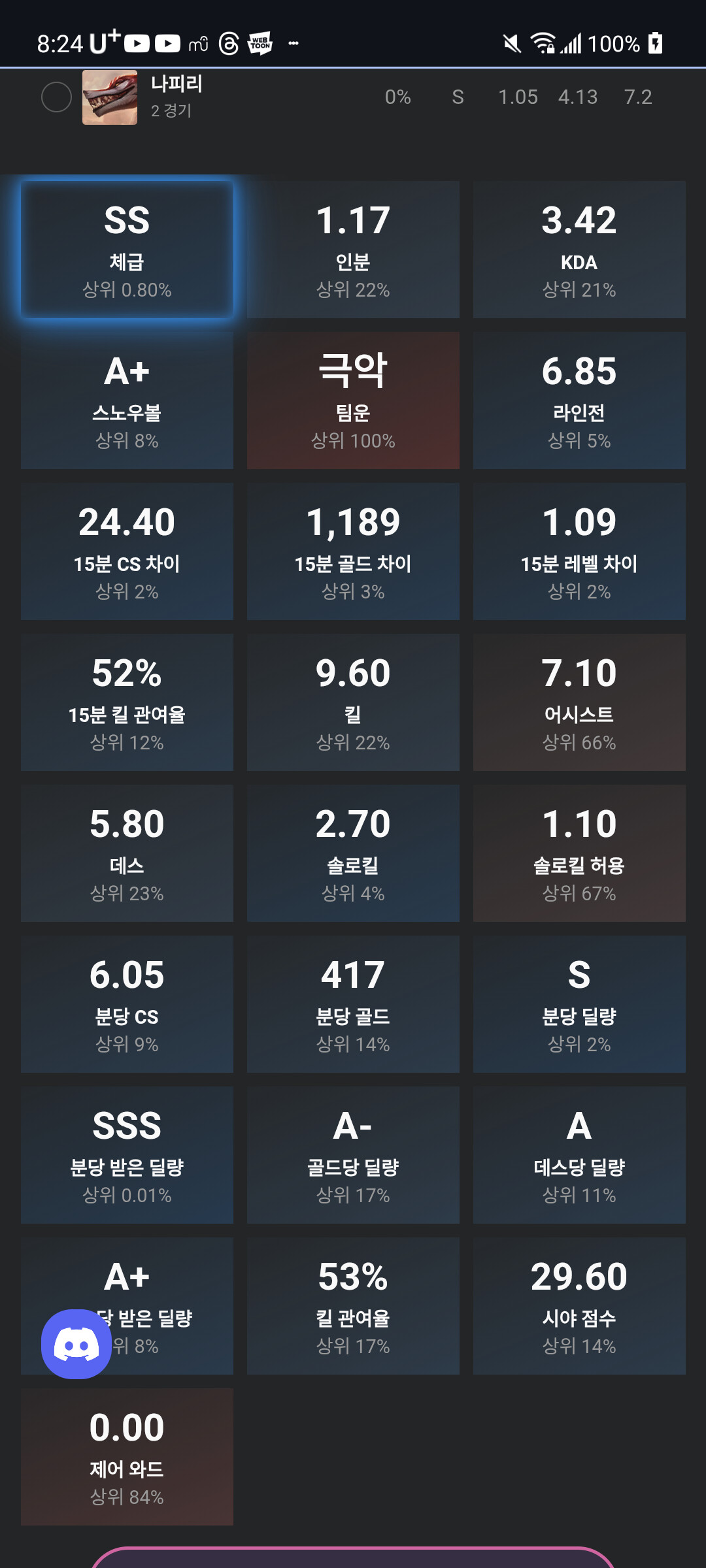Select the 솔로킬 허용 card
Screen dimensions: 706x1568
[x=579, y=853]
